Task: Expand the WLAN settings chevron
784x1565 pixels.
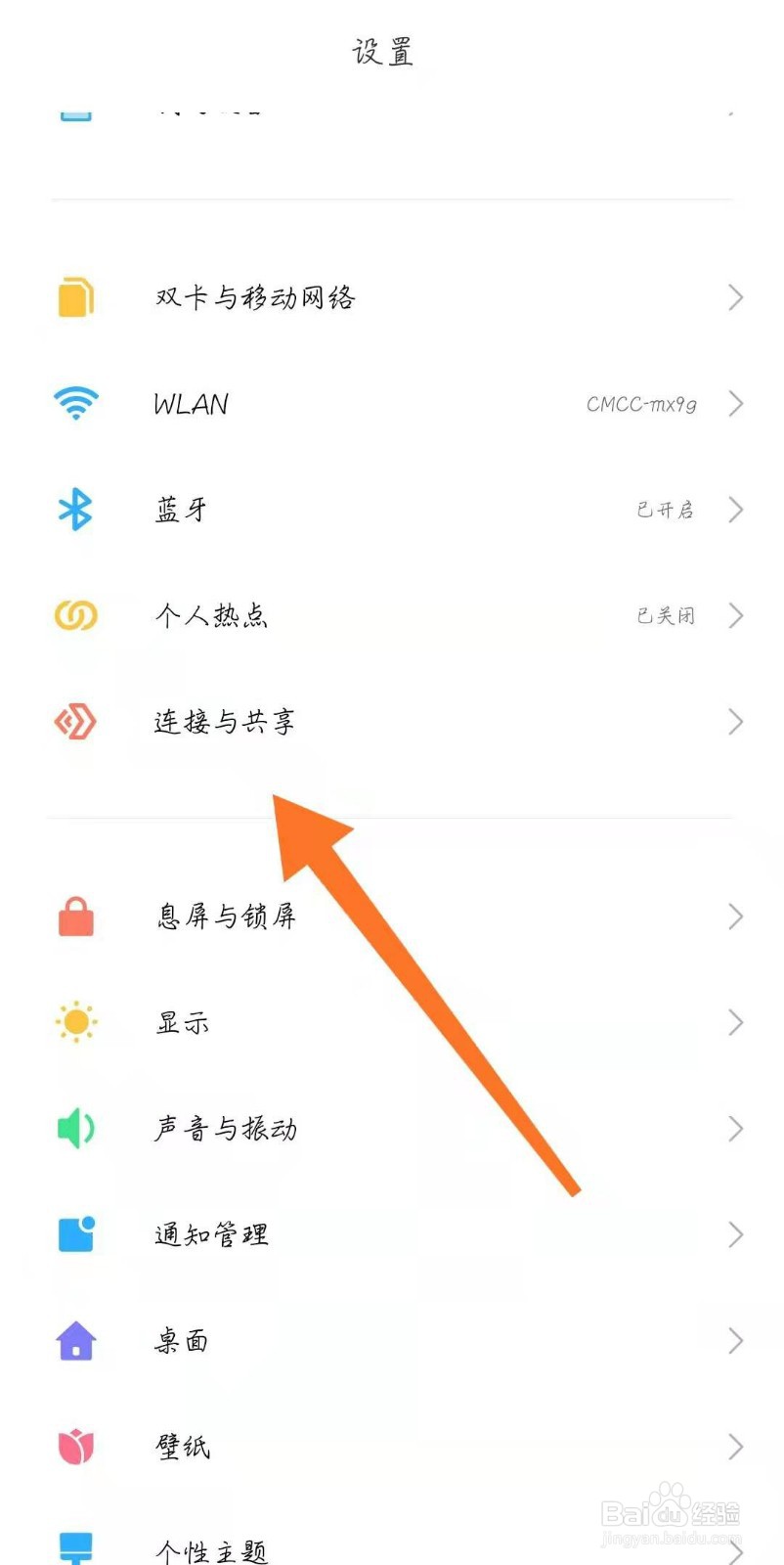Action: pyautogui.click(x=736, y=403)
